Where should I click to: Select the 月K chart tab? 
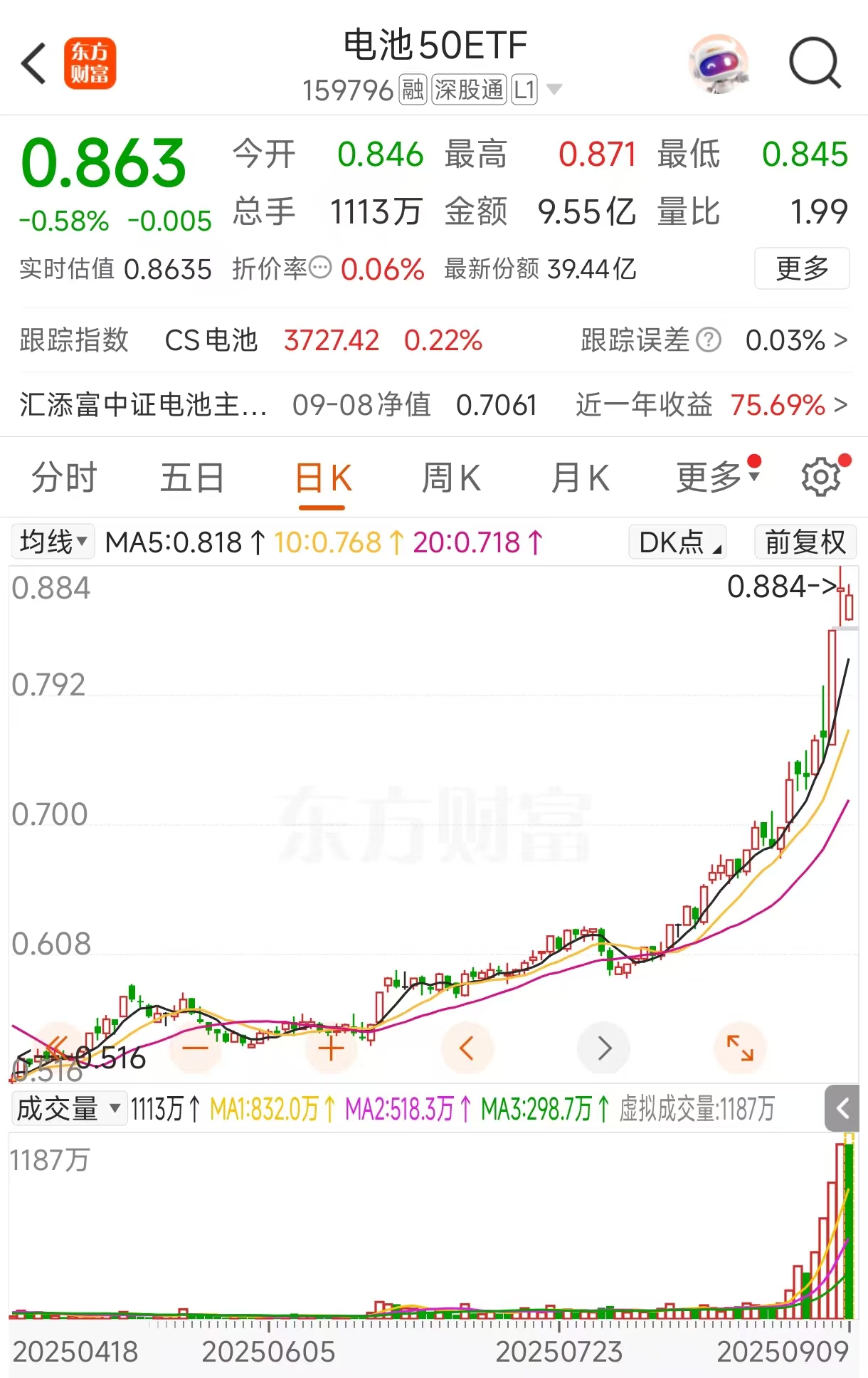(580, 478)
